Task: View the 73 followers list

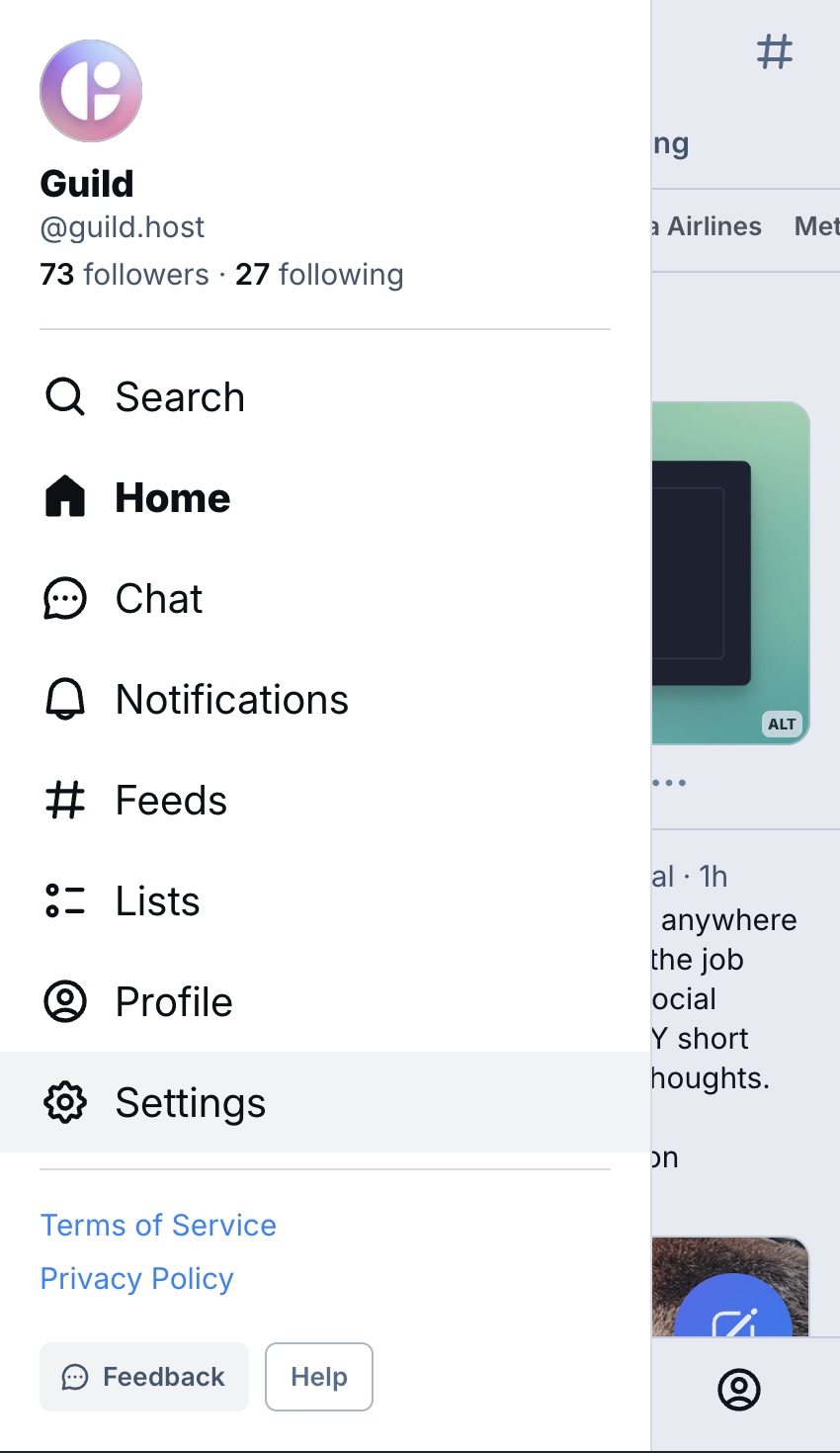Action: pos(125,275)
